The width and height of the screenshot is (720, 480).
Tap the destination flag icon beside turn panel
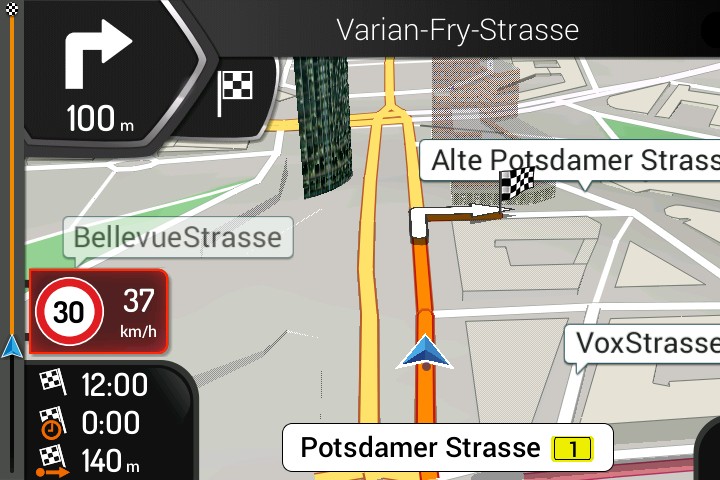coord(236,93)
